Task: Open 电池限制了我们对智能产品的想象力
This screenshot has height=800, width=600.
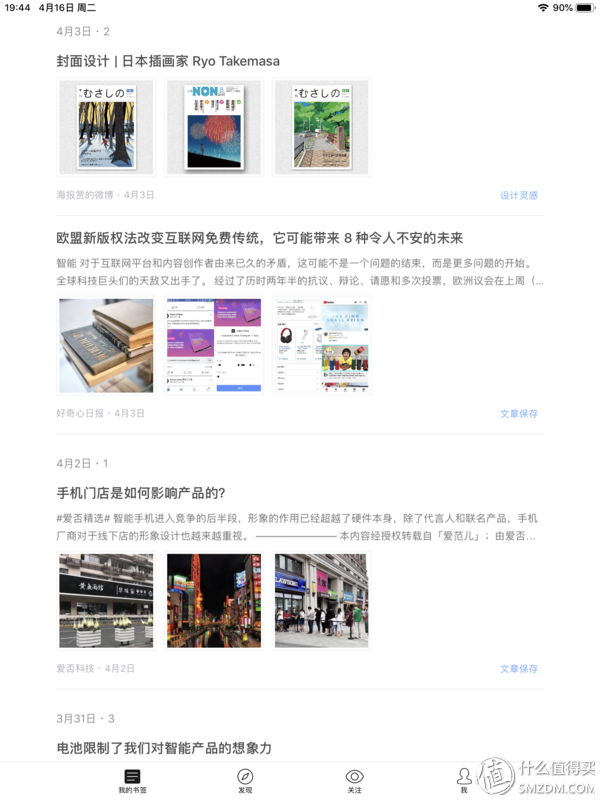Action: 164,748
